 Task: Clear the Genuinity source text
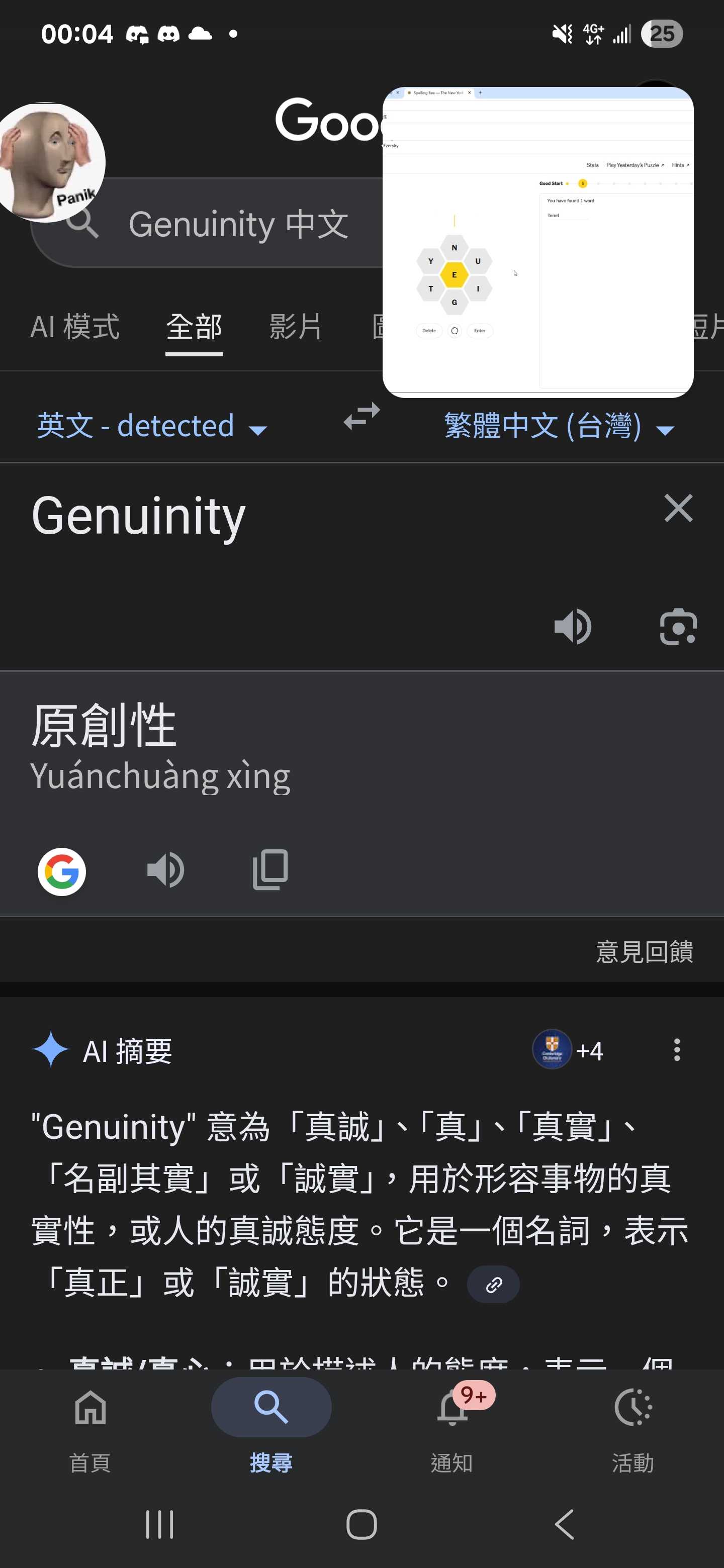coord(678,508)
